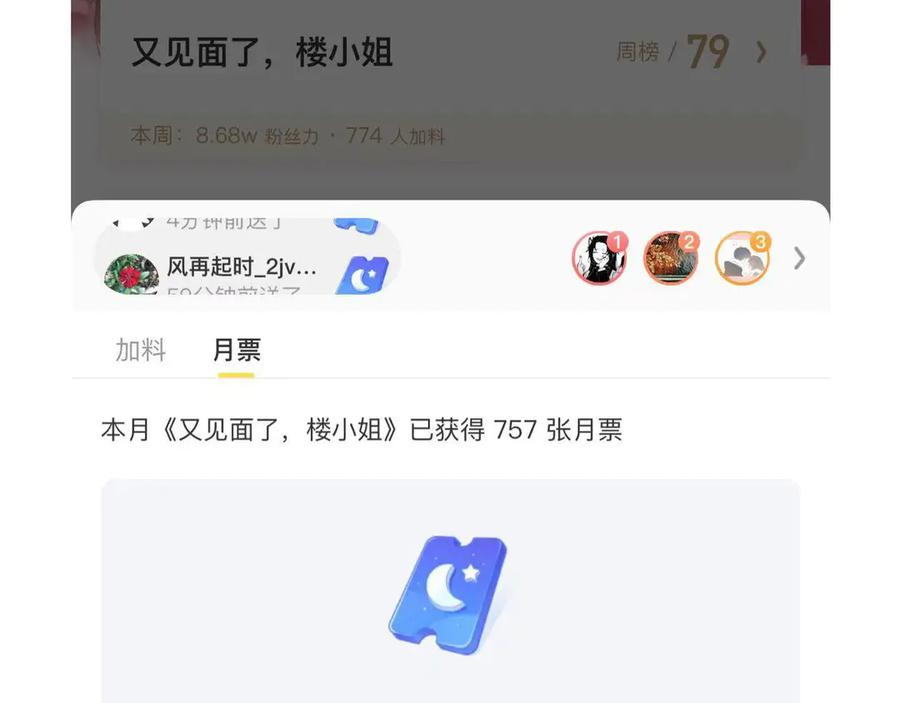Image resolution: width=900 pixels, height=703 pixels.
Task: Open the second-ranked fan avatar
Action: click(670, 258)
